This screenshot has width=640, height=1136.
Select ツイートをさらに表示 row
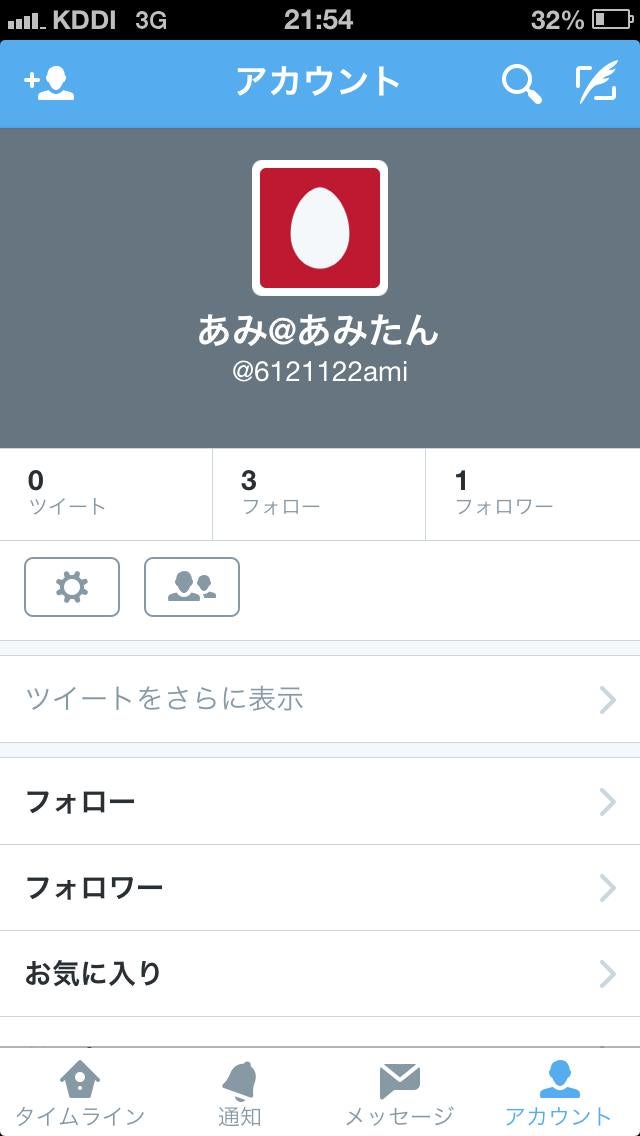(x=320, y=699)
